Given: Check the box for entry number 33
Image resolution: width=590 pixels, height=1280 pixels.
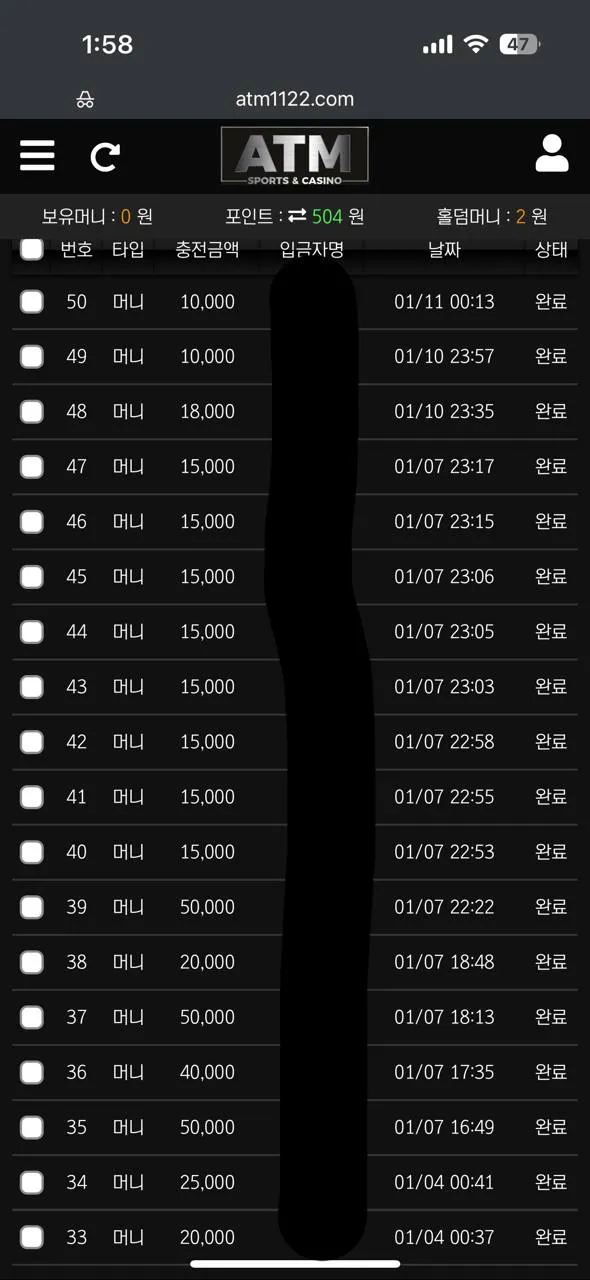Looking at the screenshot, I should (x=32, y=1236).
